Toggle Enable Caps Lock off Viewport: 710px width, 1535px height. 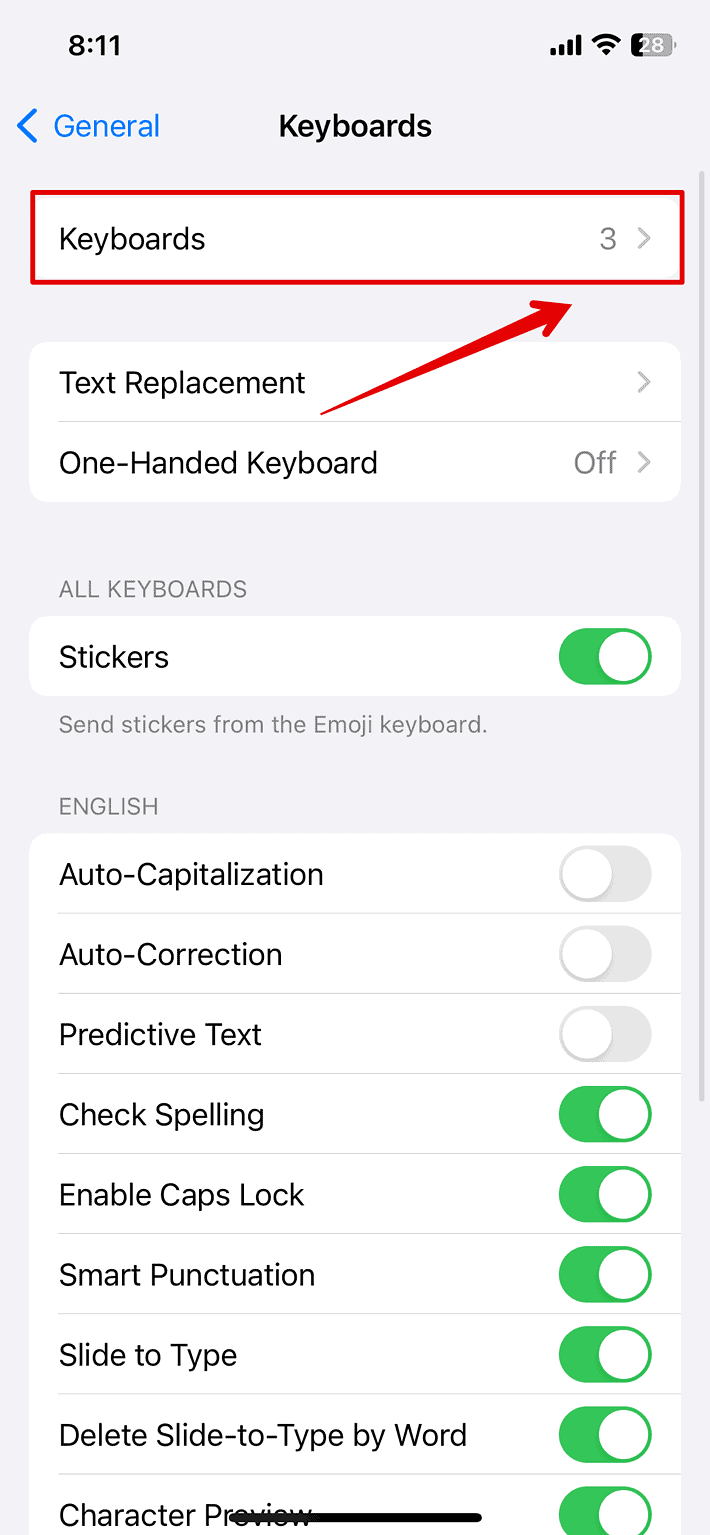[x=604, y=1195]
